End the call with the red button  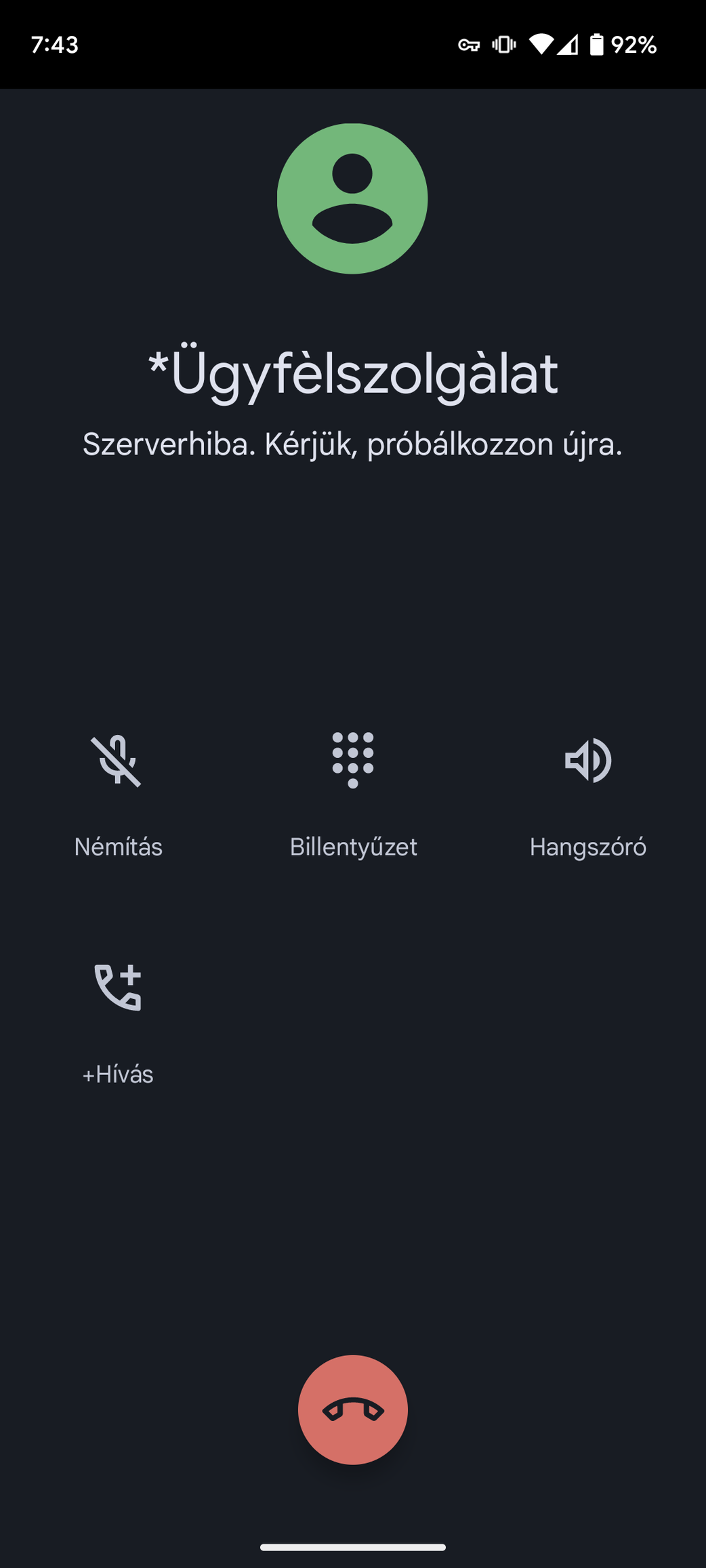click(353, 1410)
